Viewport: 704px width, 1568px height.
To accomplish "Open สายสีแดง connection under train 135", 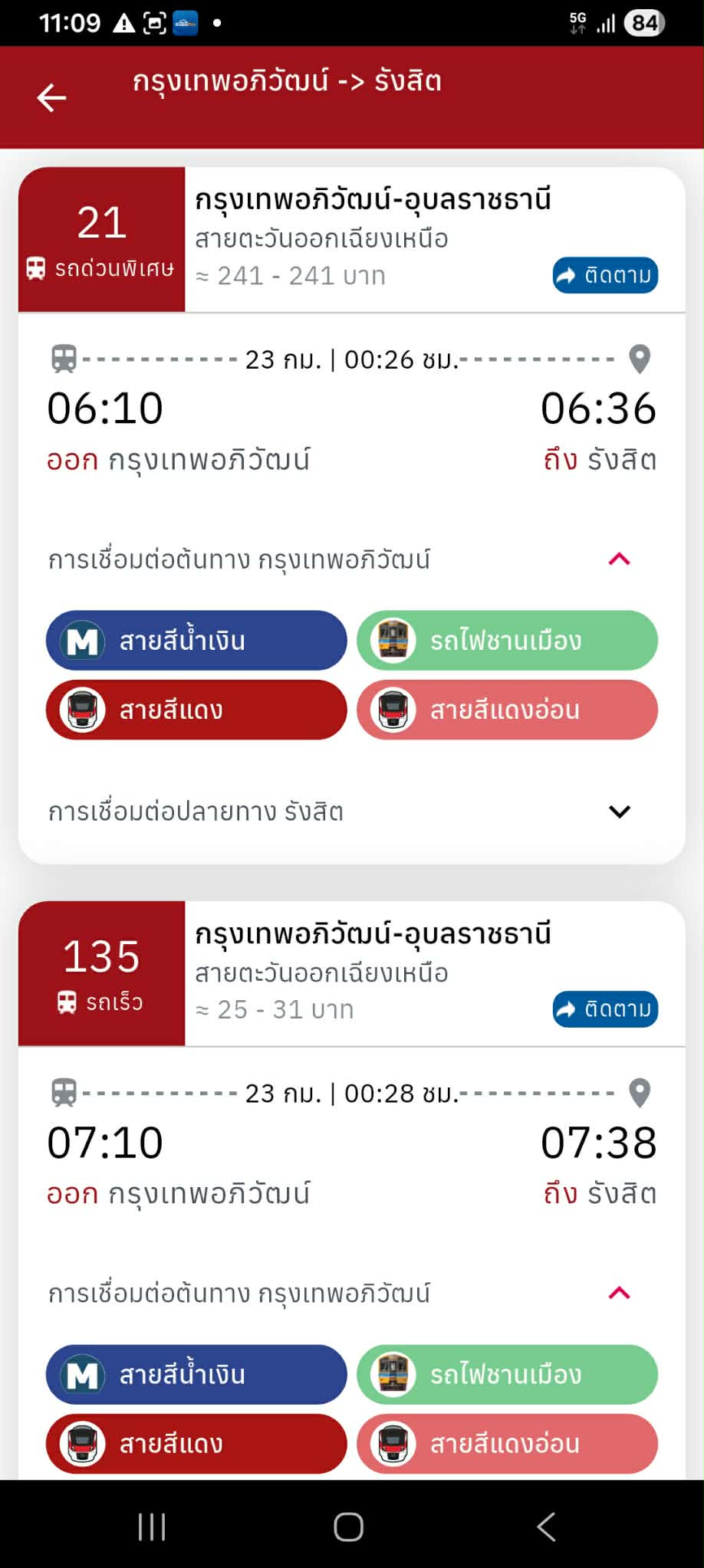I will coord(196,1444).
